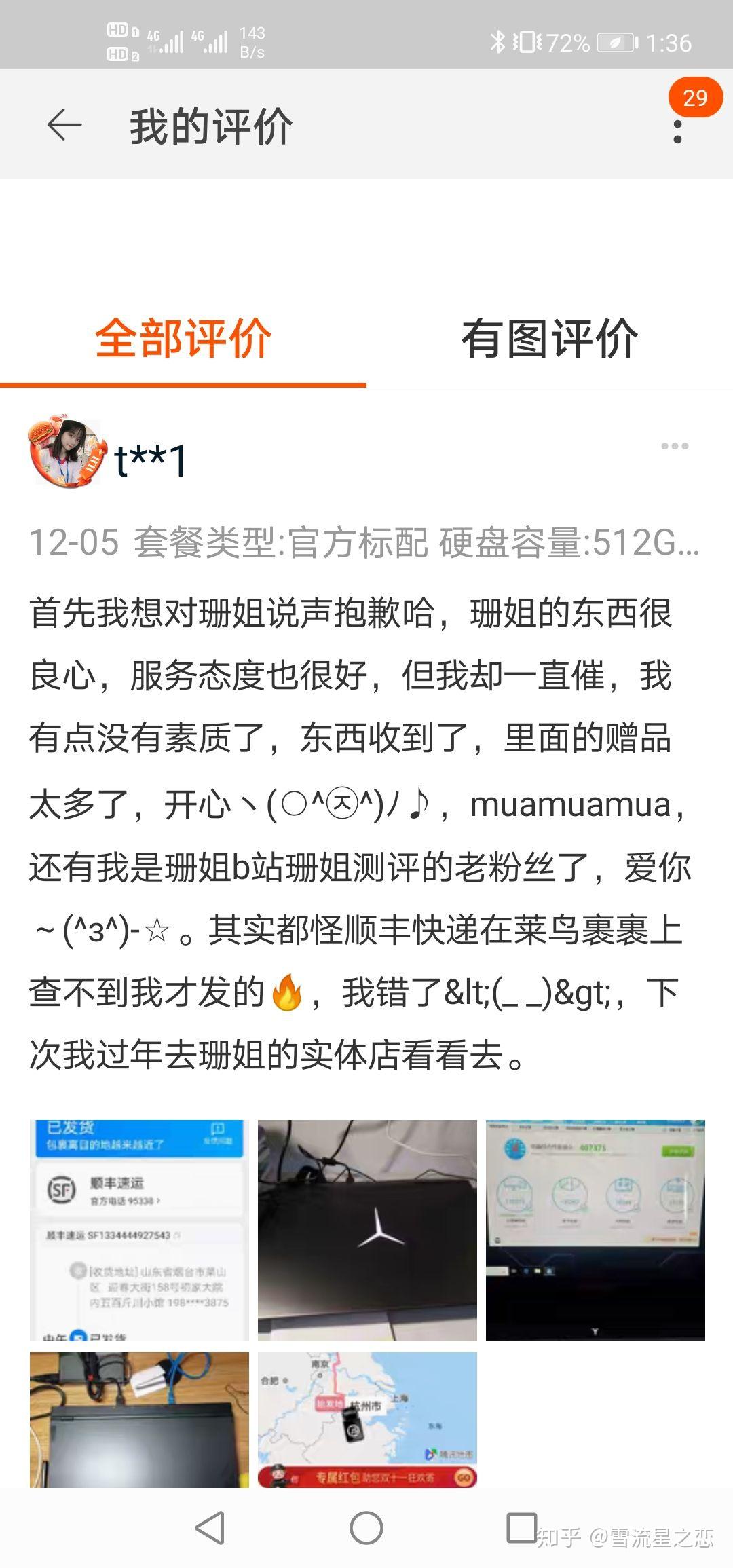Open reviewer t**1's profile avatar
733x1568 pixels.
[x=66, y=453]
